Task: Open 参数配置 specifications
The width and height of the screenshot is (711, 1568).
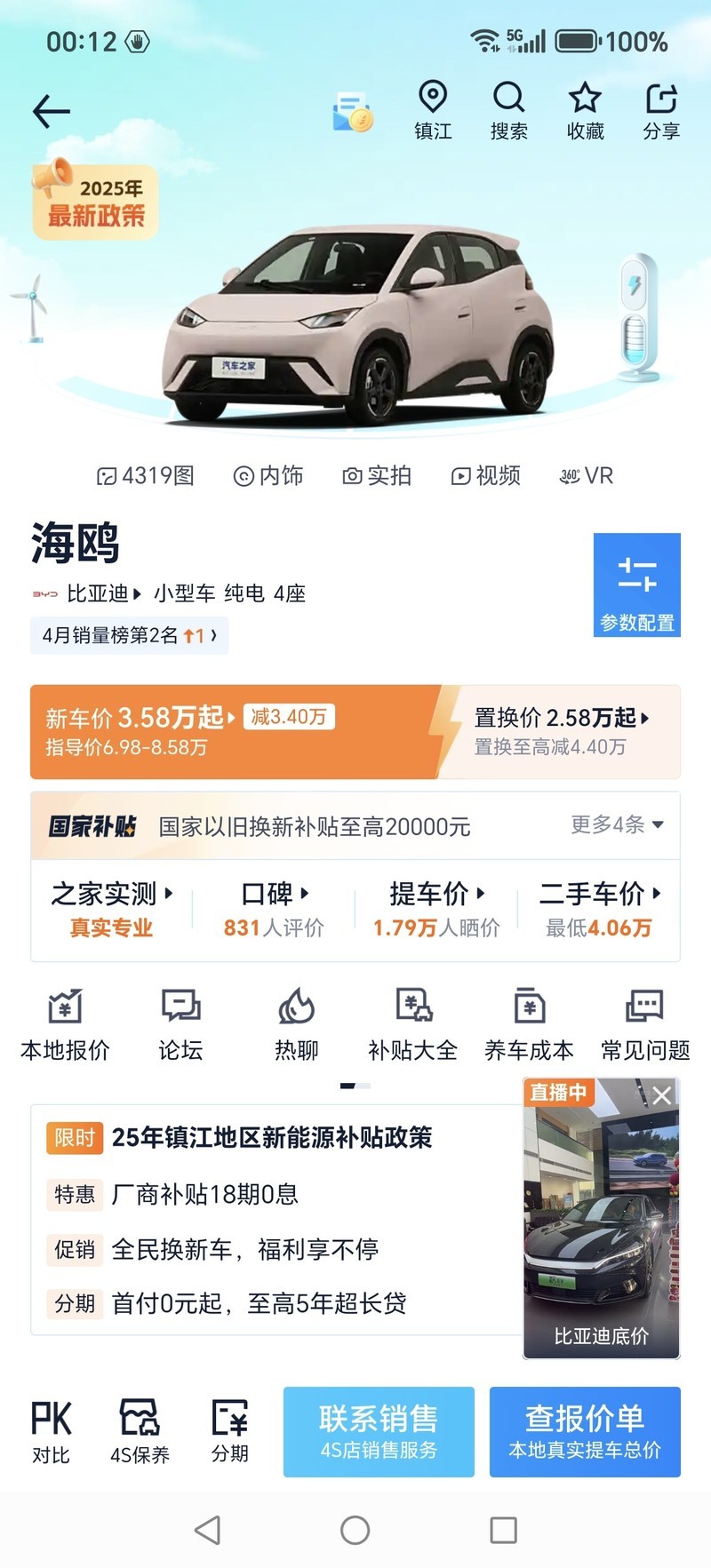Action: 636,585
